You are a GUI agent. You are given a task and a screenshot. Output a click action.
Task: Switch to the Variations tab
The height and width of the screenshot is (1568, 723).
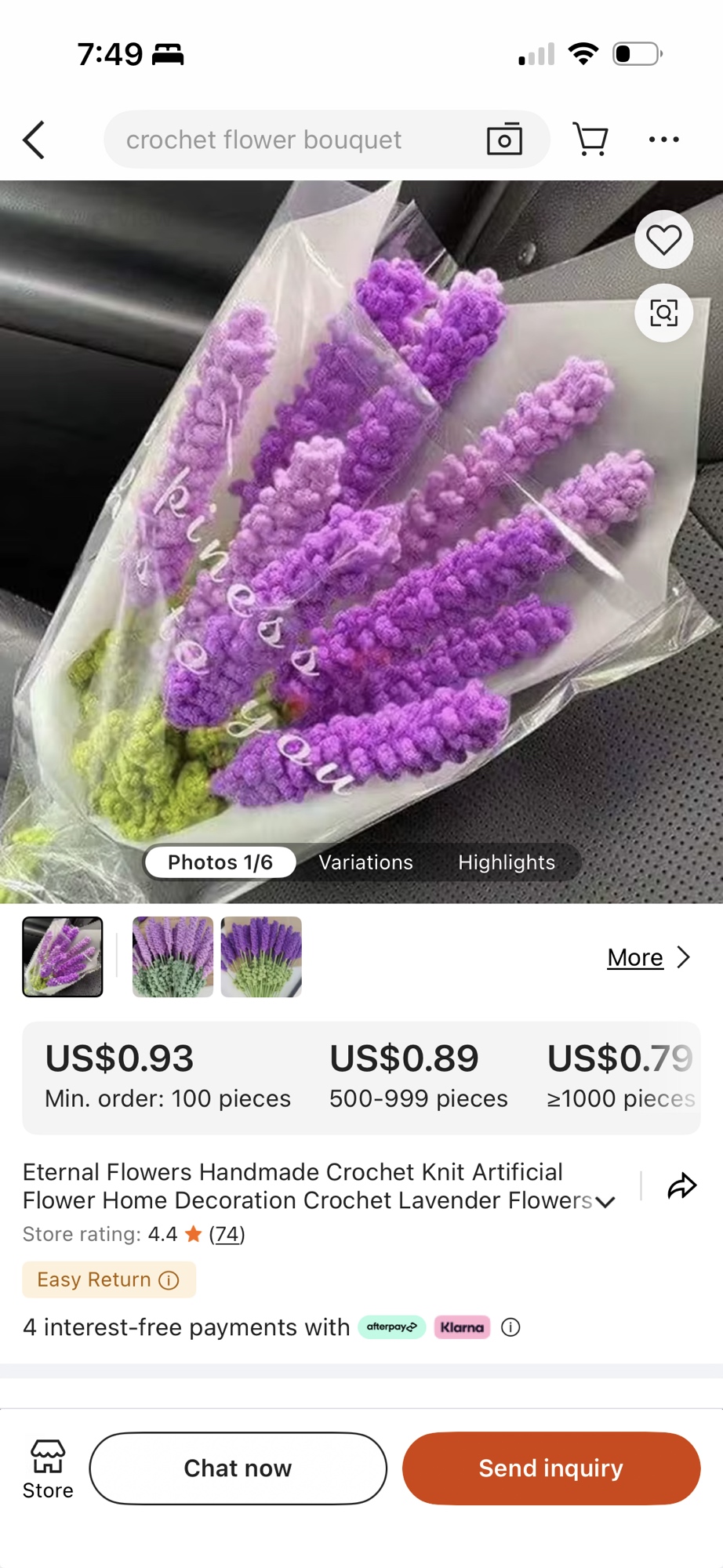[x=365, y=862]
